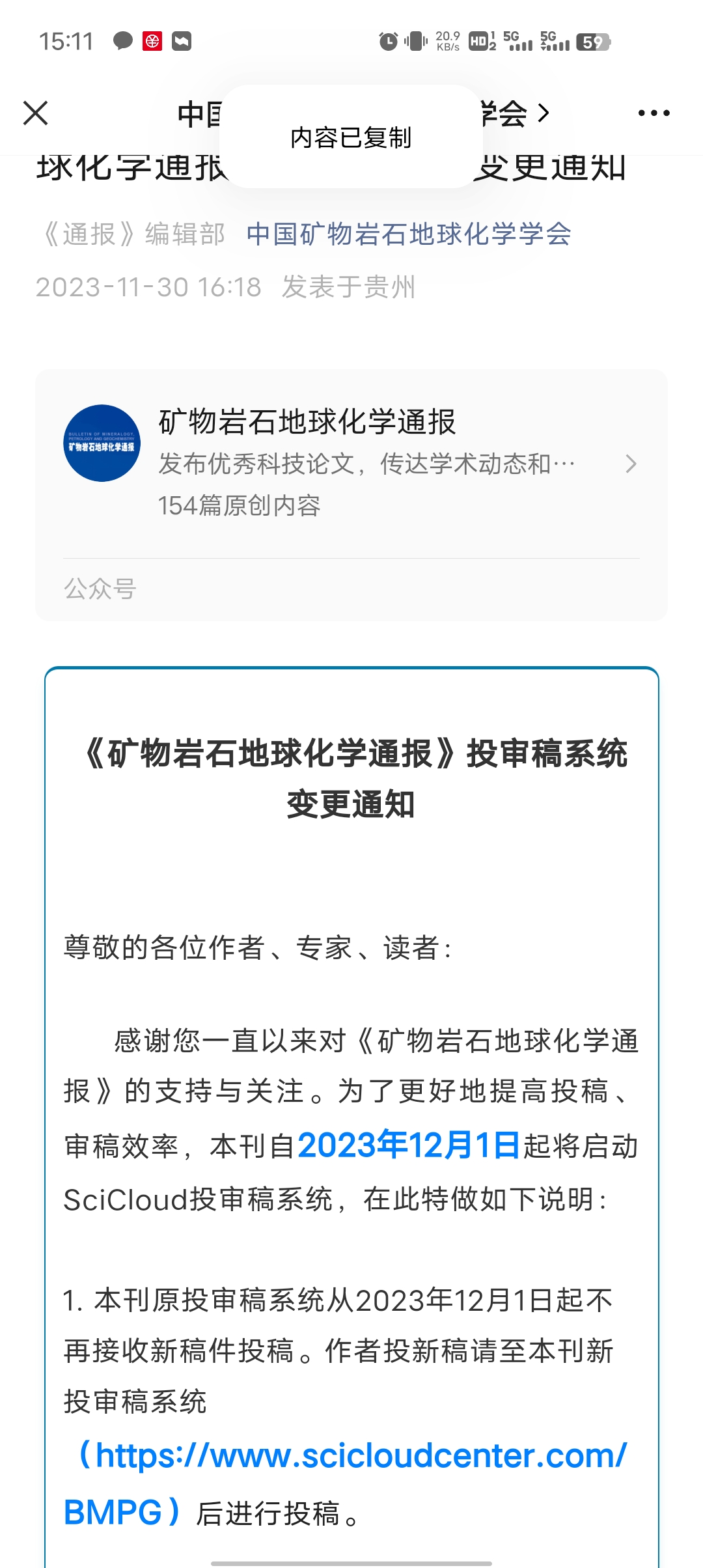
Task: Open the 矿物岩石地球化学通报 public account card
Action: [x=351, y=464]
